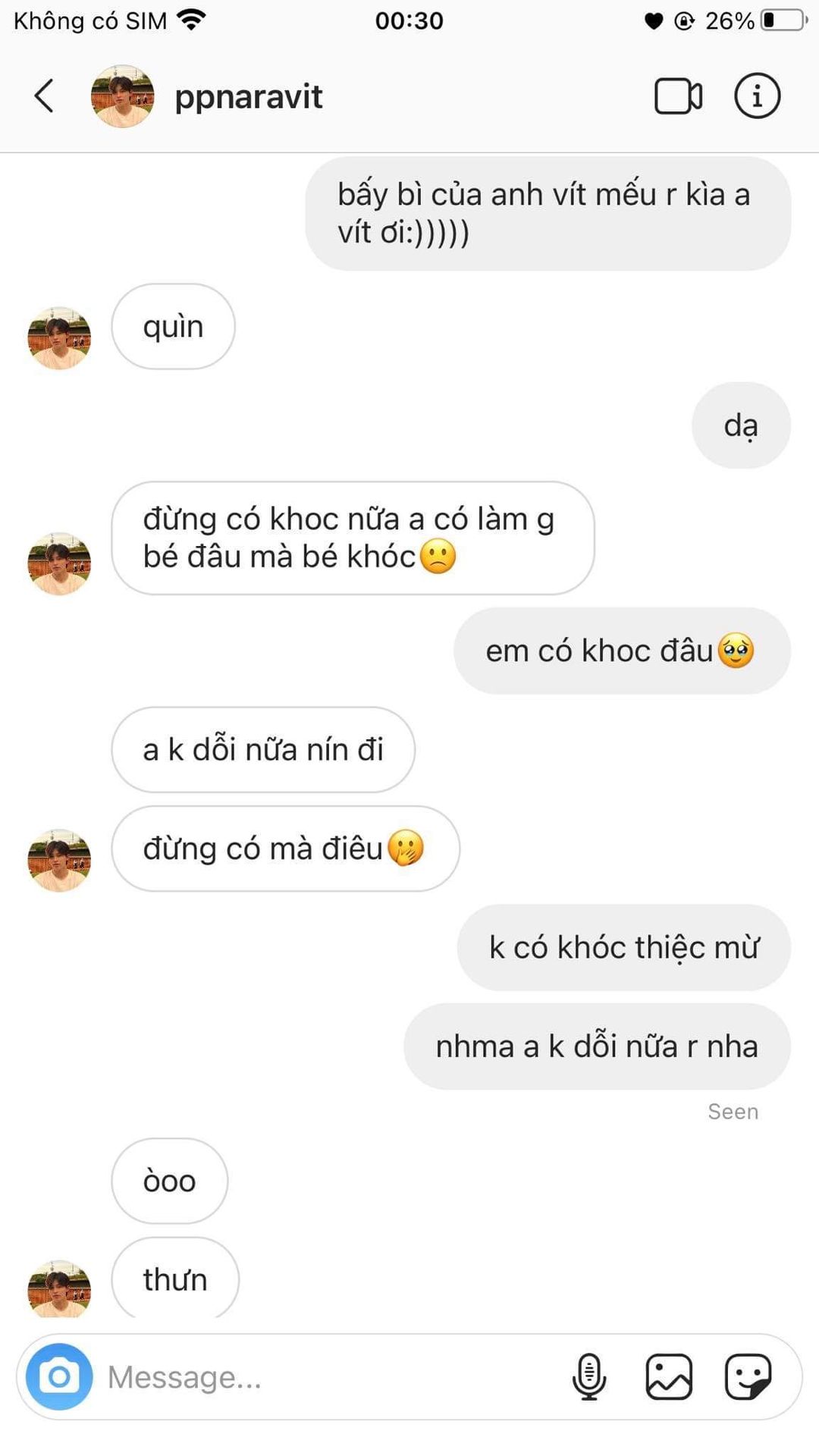Record a voice message with the microphone
Image resolution: width=819 pixels, height=1456 pixels.
coord(589,1376)
